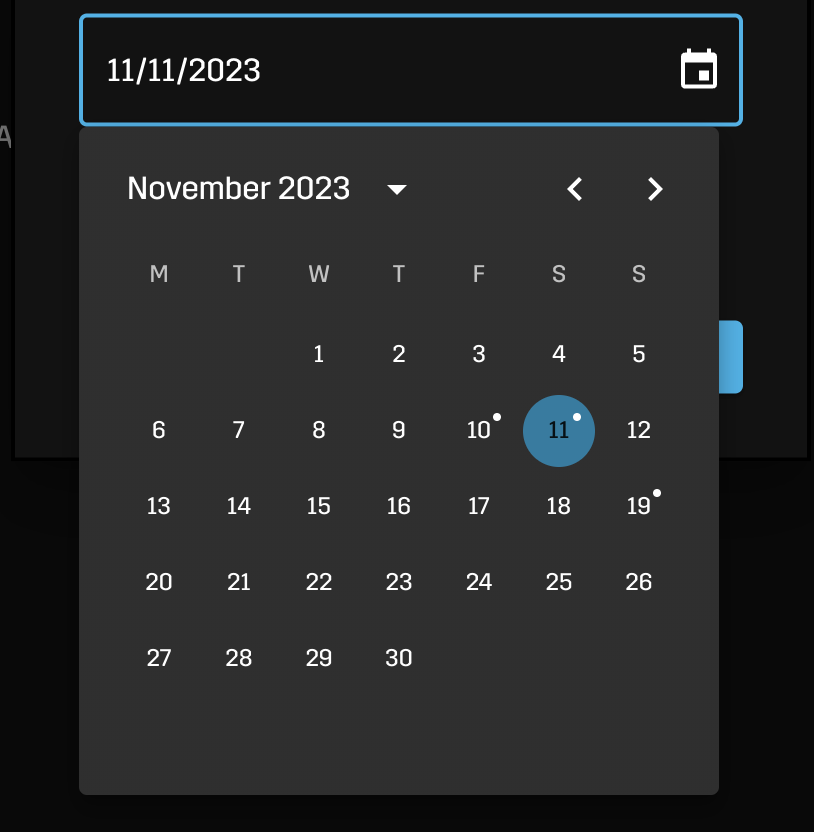Screen dimensions: 814x832
Task: Choose November 15 on the calendar
Action: coord(319,506)
